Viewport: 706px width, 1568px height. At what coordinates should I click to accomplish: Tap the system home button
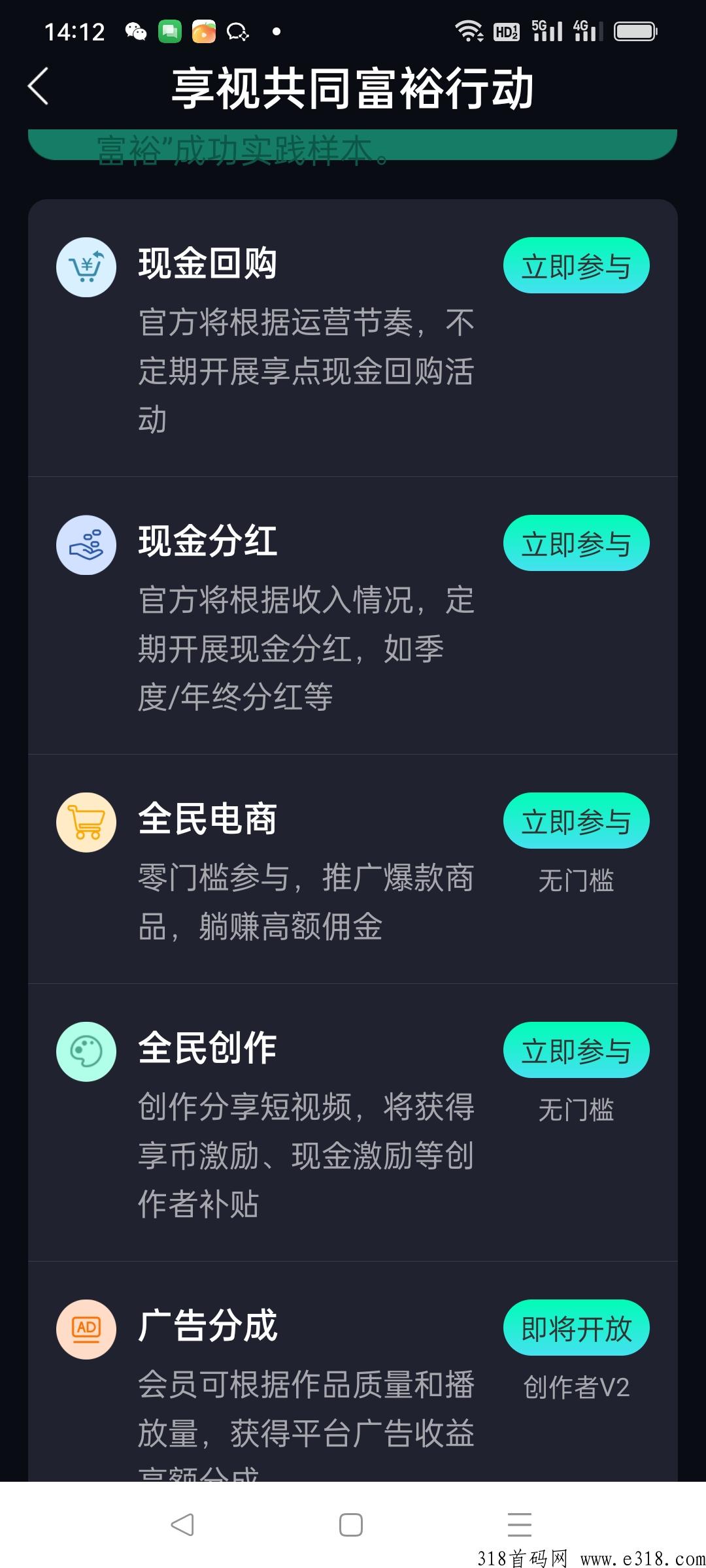(x=351, y=1525)
